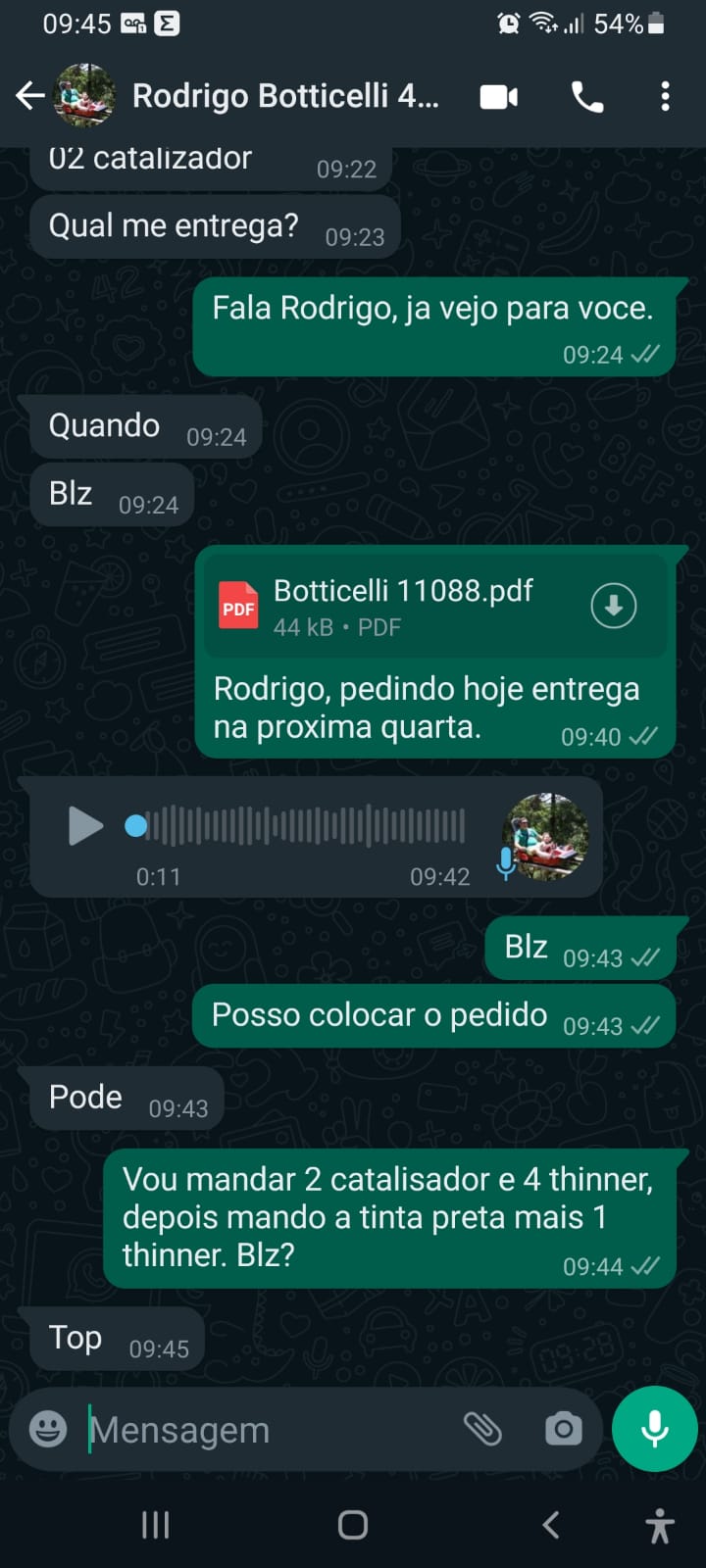Go to the phone home screen
This screenshot has width=706, height=1568.
coord(353,1525)
